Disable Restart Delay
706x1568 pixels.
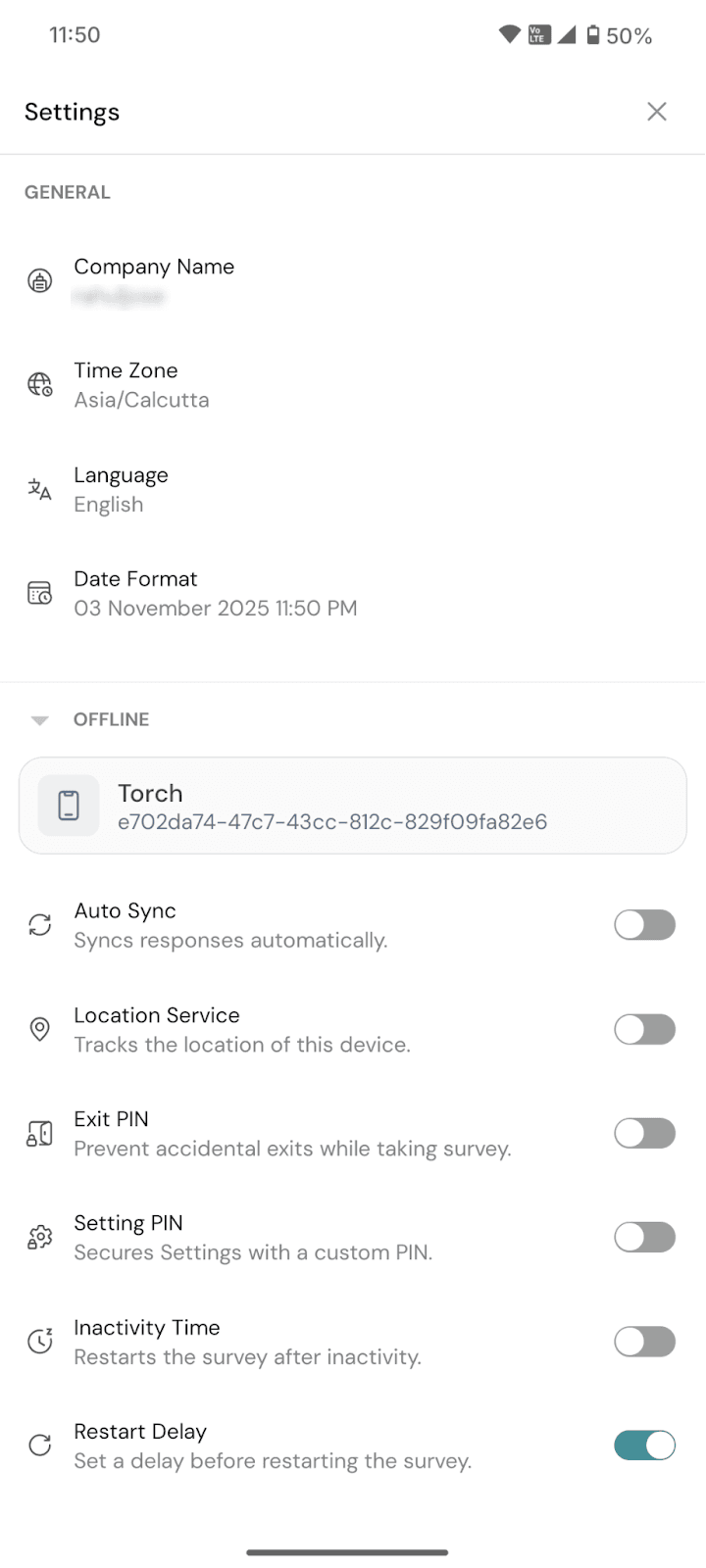point(644,1445)
